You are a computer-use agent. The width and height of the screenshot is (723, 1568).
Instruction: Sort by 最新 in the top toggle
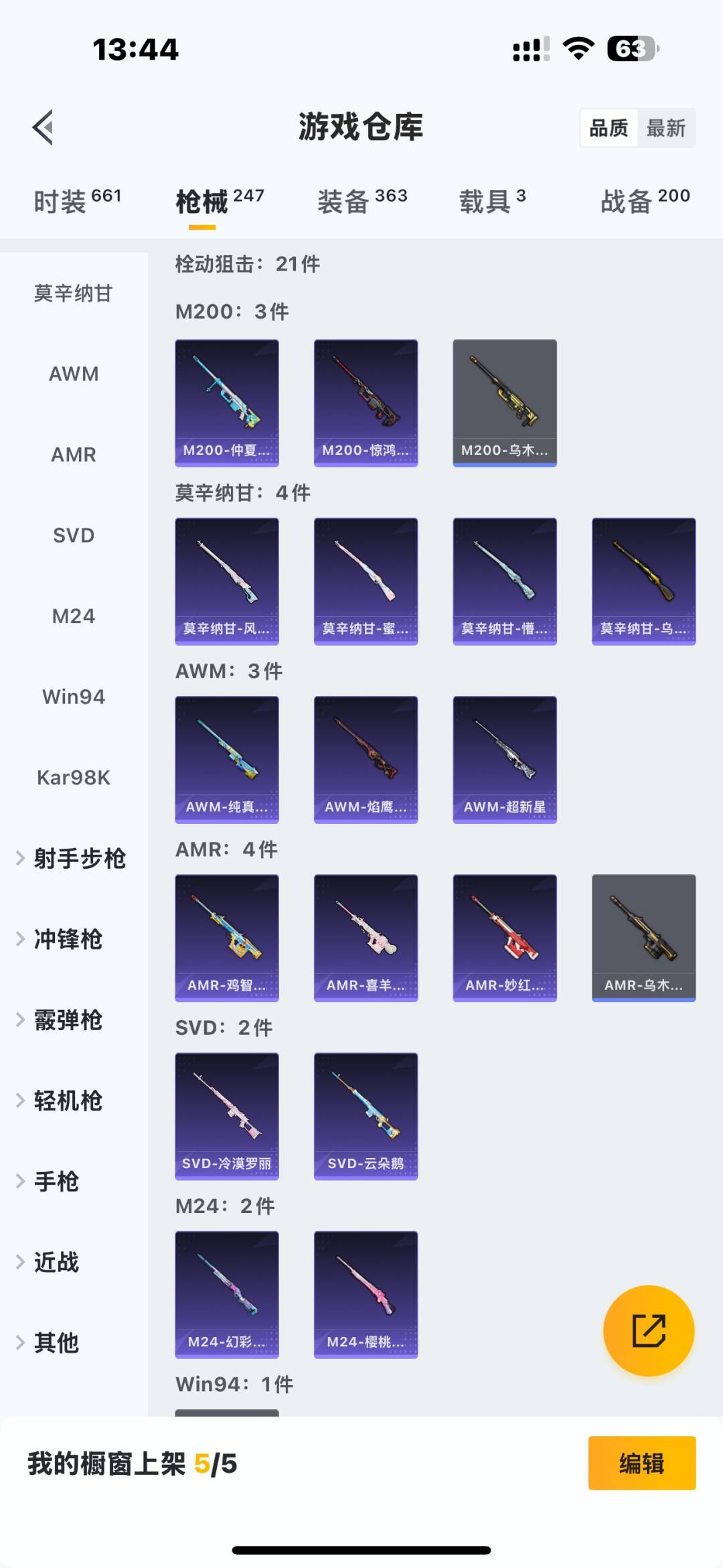coord(666,128)
